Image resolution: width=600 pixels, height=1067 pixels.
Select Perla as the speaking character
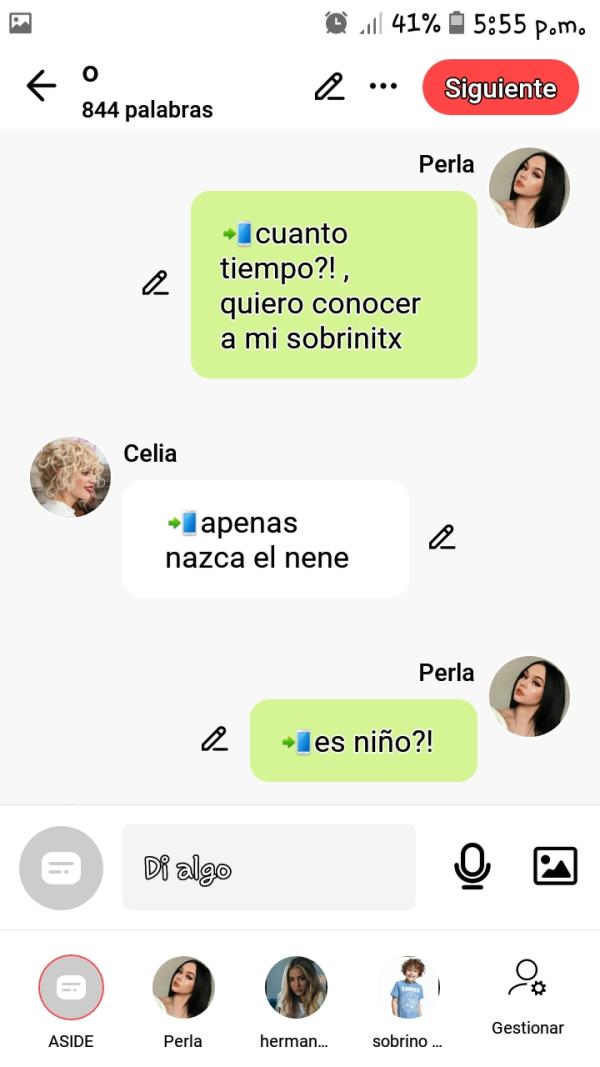click(183, 988)
